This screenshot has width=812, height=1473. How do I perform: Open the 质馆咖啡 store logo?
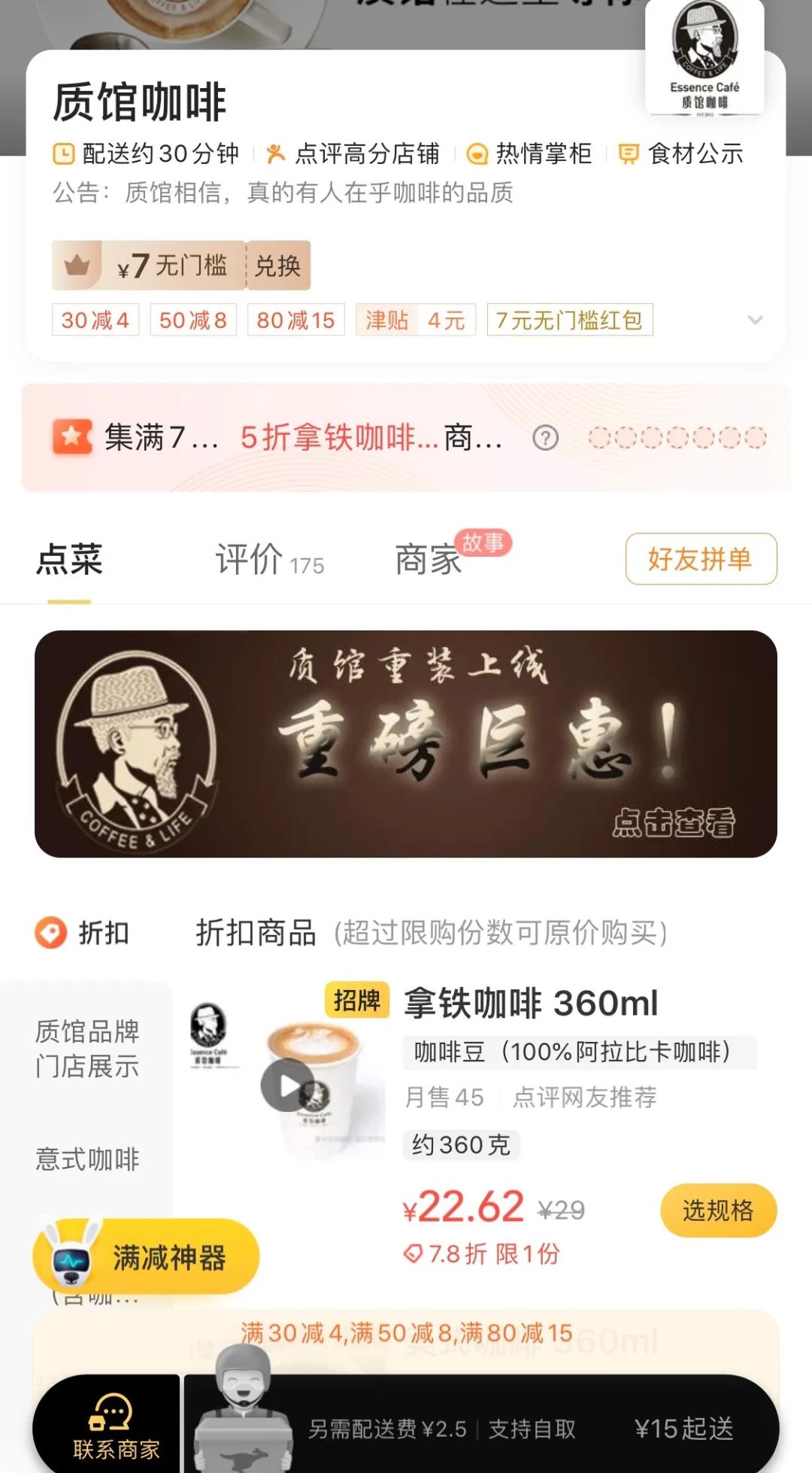click(x=704, y=56)
